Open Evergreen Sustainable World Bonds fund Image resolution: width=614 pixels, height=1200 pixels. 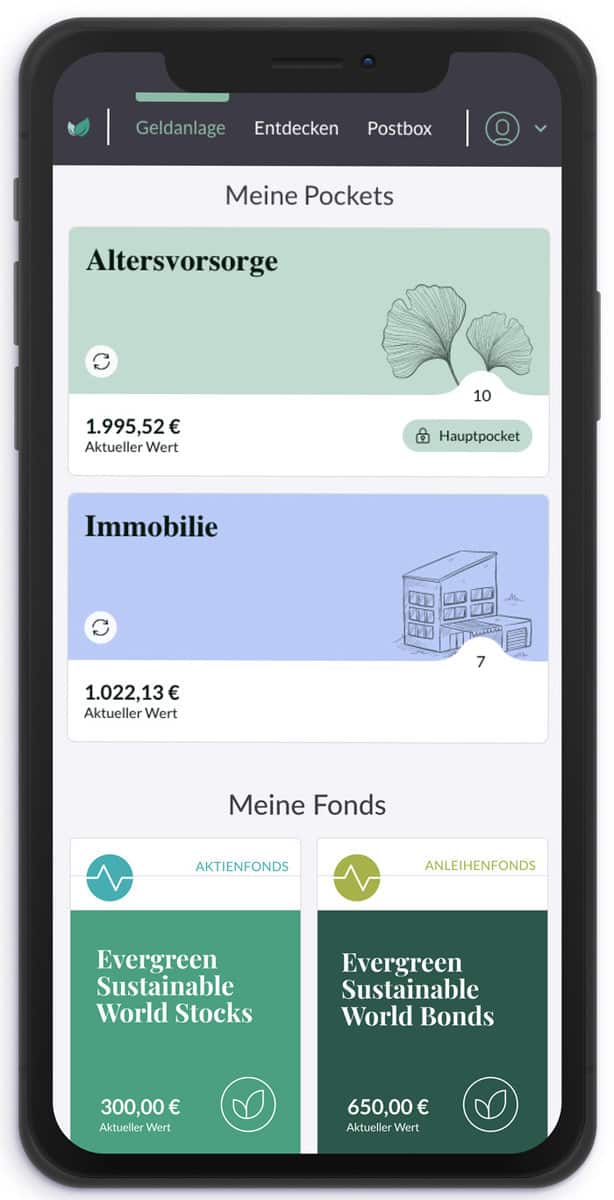tap(432, 996)
